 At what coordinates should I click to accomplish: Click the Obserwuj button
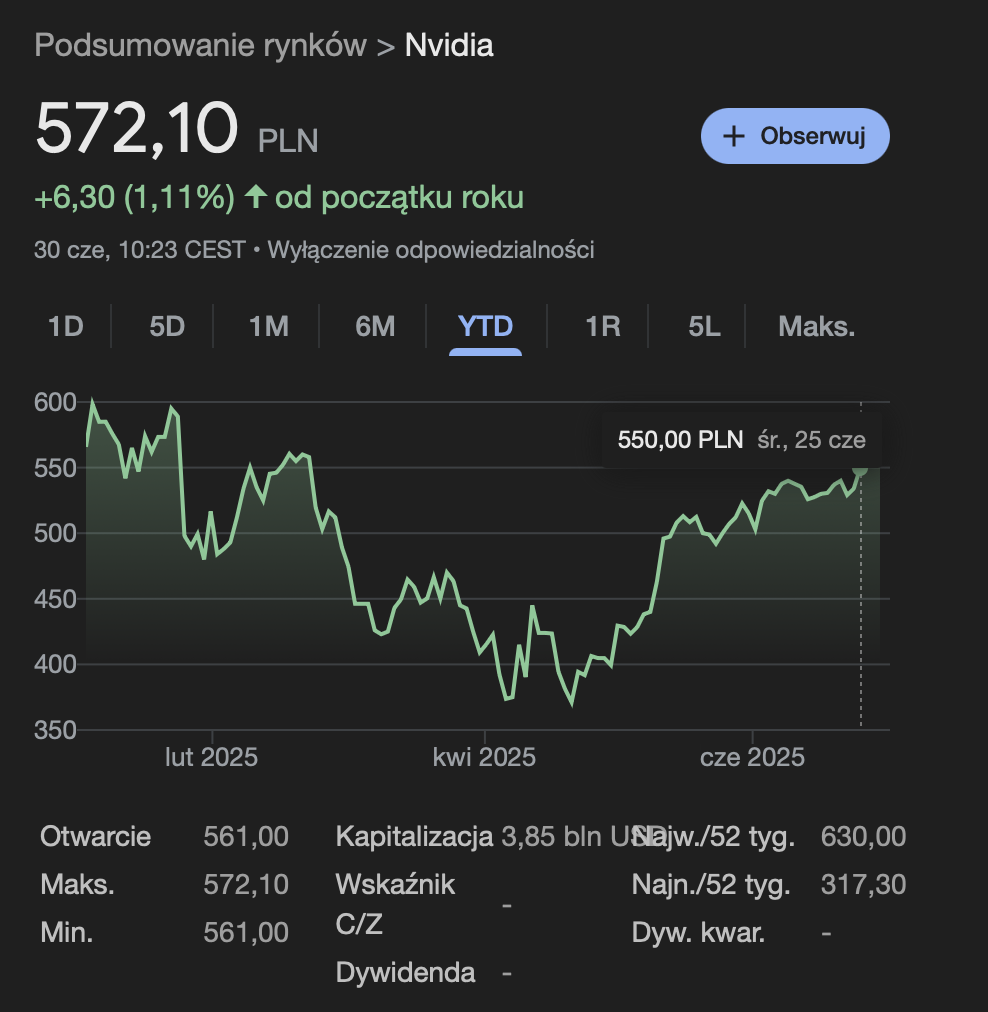[795, 135]
